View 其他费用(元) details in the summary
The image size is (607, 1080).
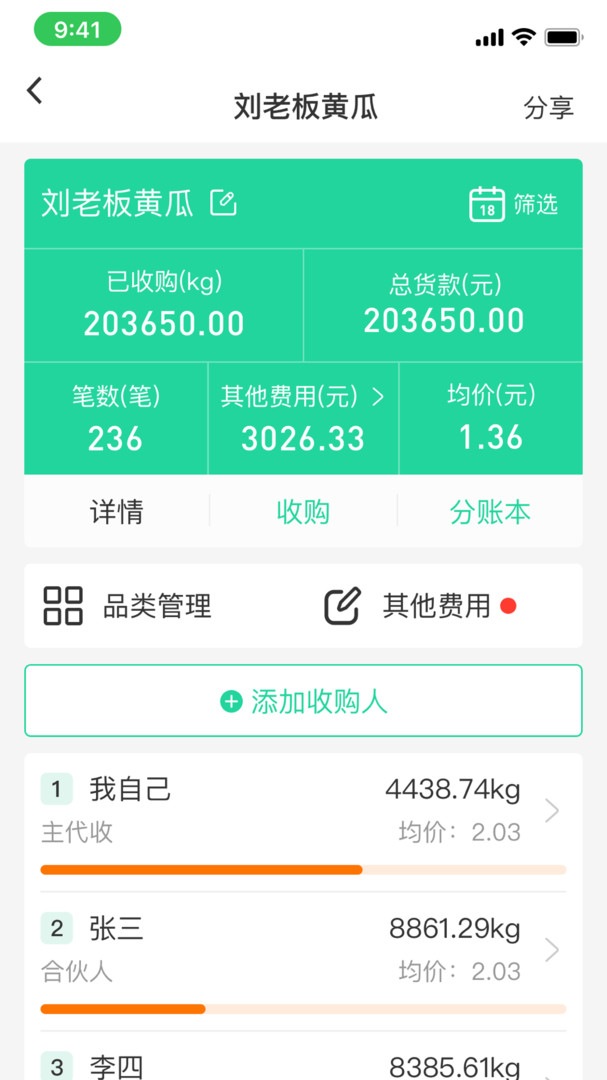[x=303, y=418]
